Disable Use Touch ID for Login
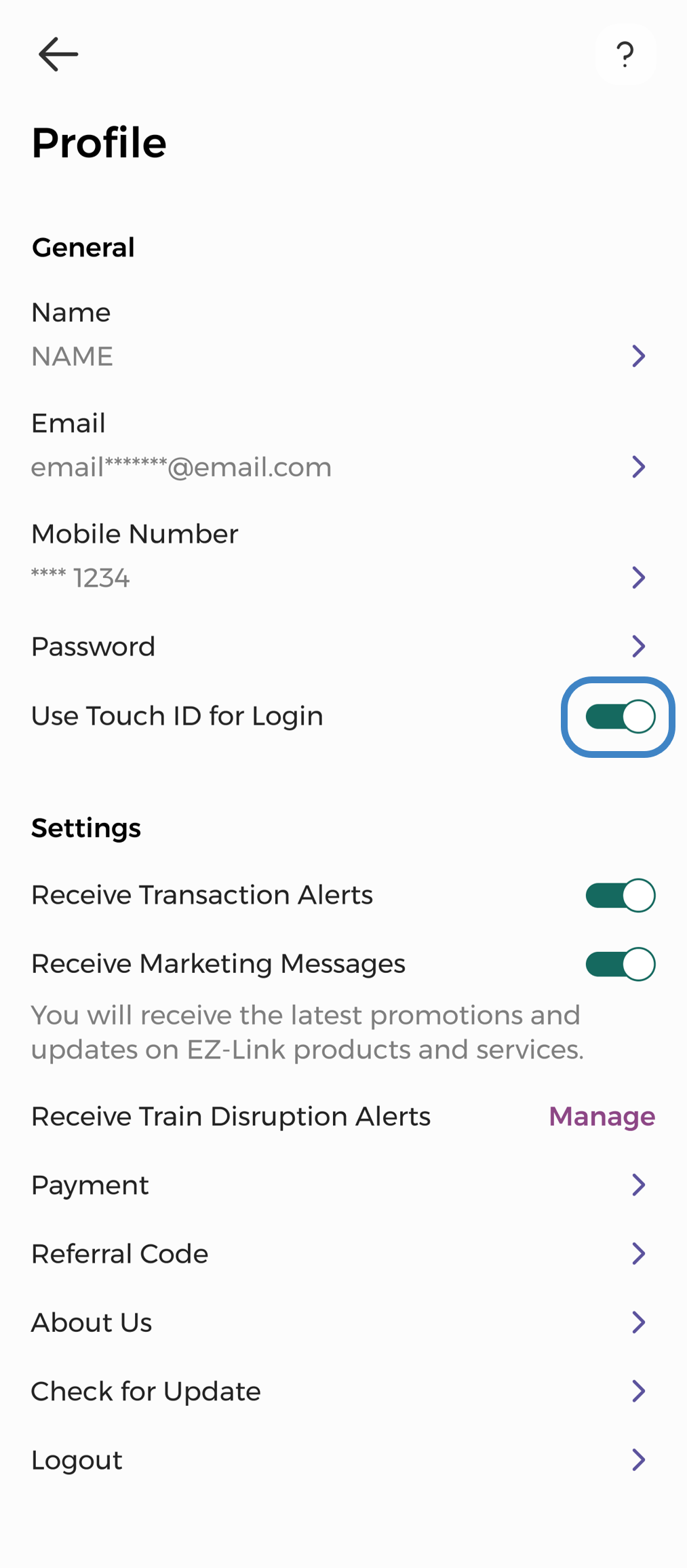The width and height of the screenshot is (687, 1568). point(619,716)
